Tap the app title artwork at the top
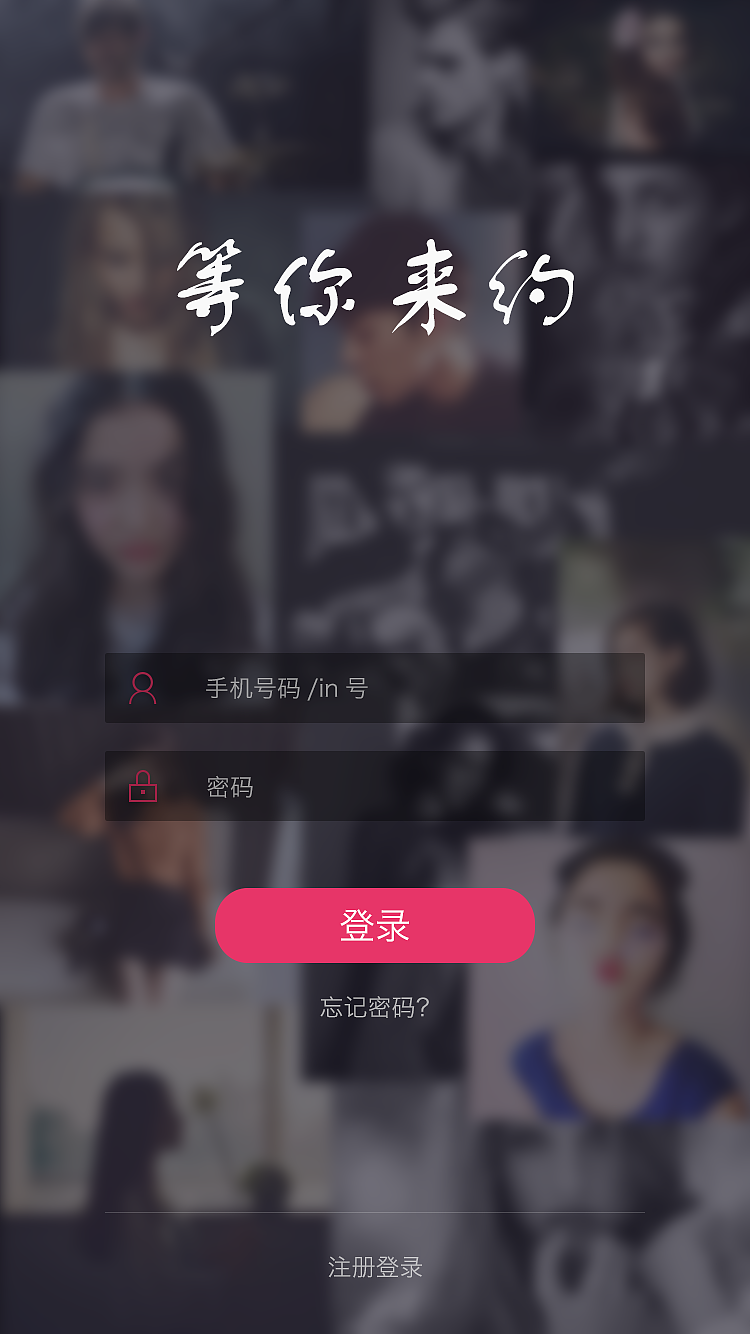 375,283
